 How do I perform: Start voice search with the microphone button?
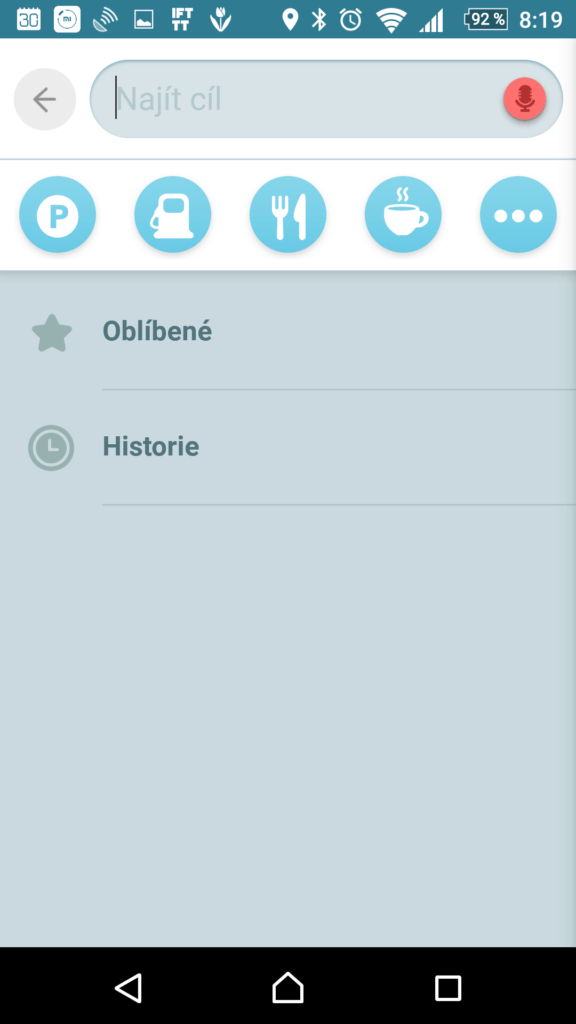point(524,99)
